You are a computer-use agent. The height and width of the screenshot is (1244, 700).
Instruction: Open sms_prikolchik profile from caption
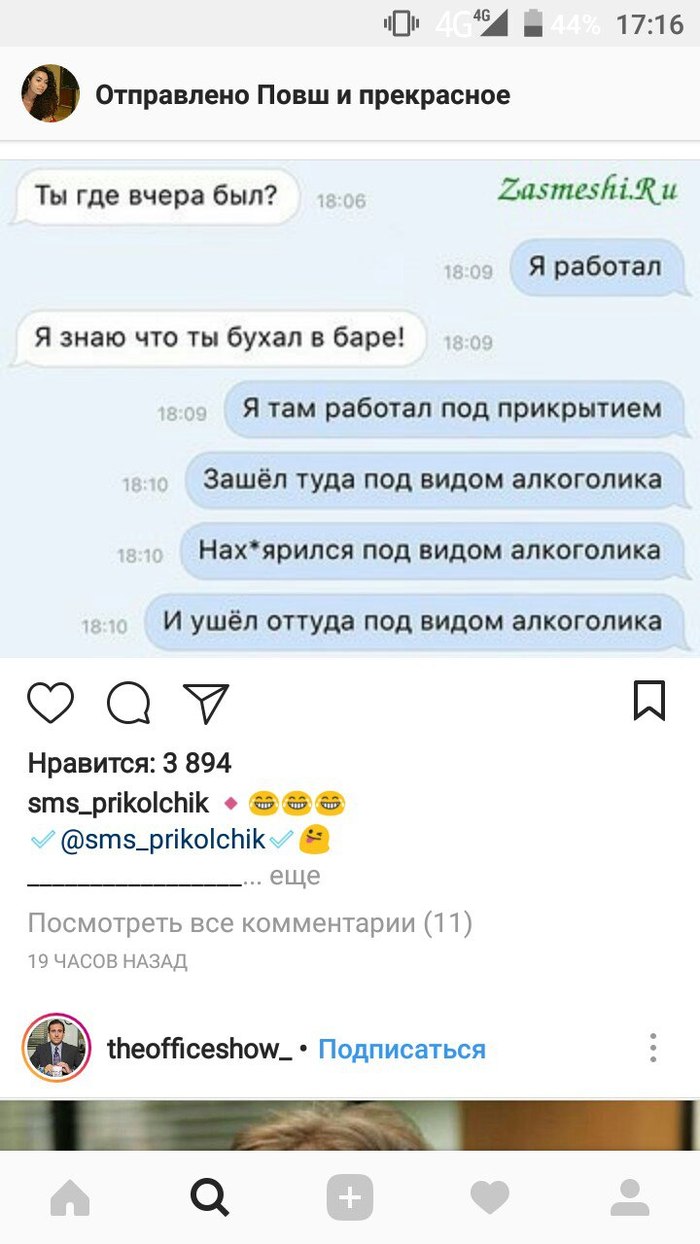pos(118,803)
